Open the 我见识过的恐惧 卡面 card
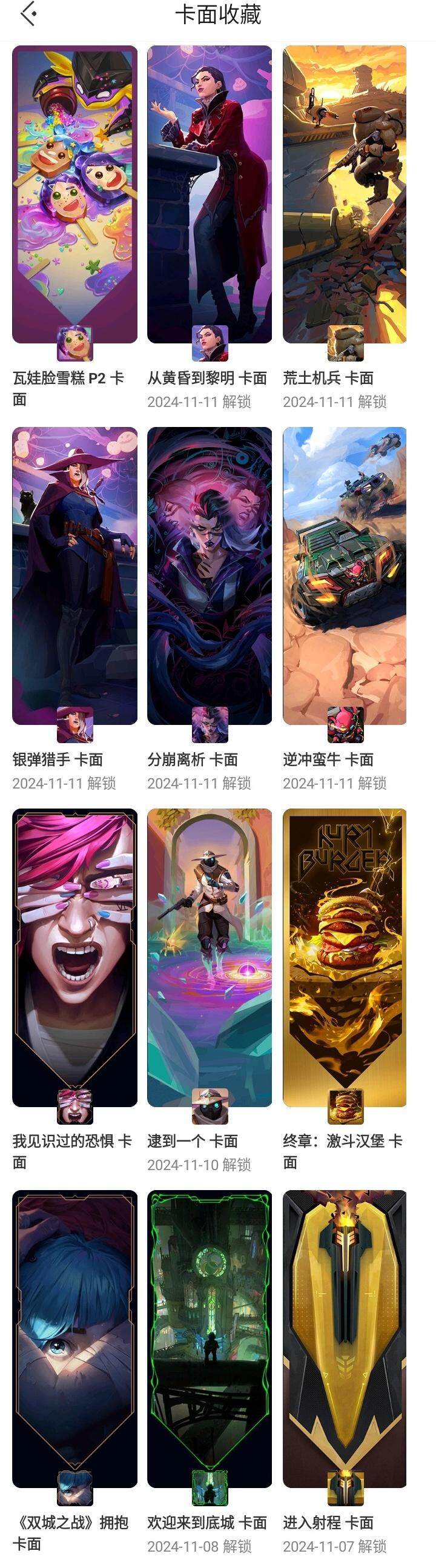Image resolution: width=436 pixels, height=1568 pixels. click(75, 957)
